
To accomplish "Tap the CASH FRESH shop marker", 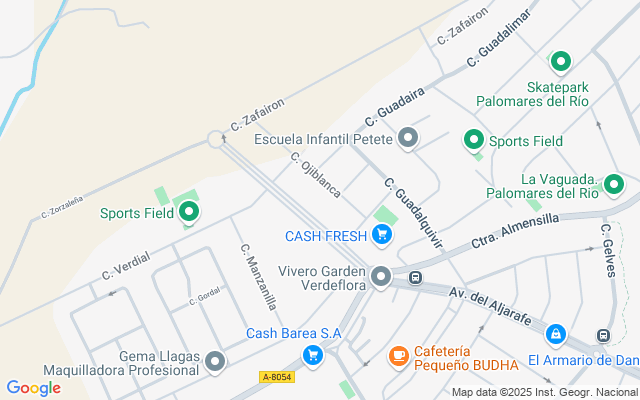I will (x=381, y=236).
